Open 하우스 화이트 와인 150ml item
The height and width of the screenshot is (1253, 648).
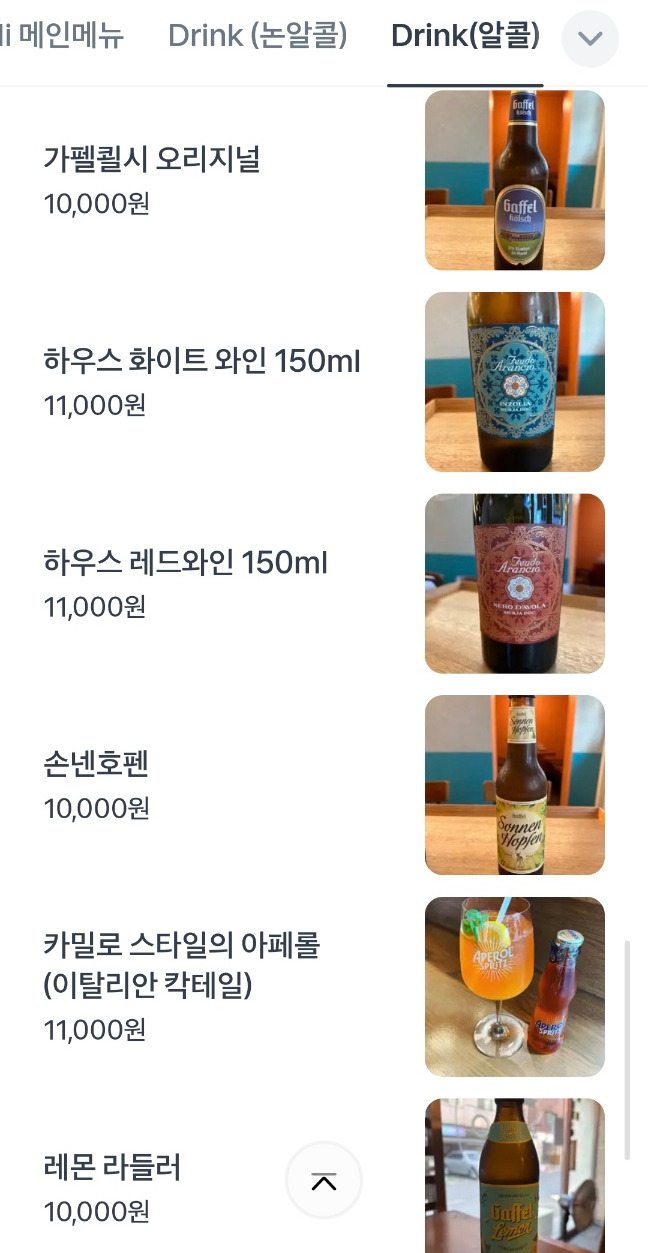point(324,382)
